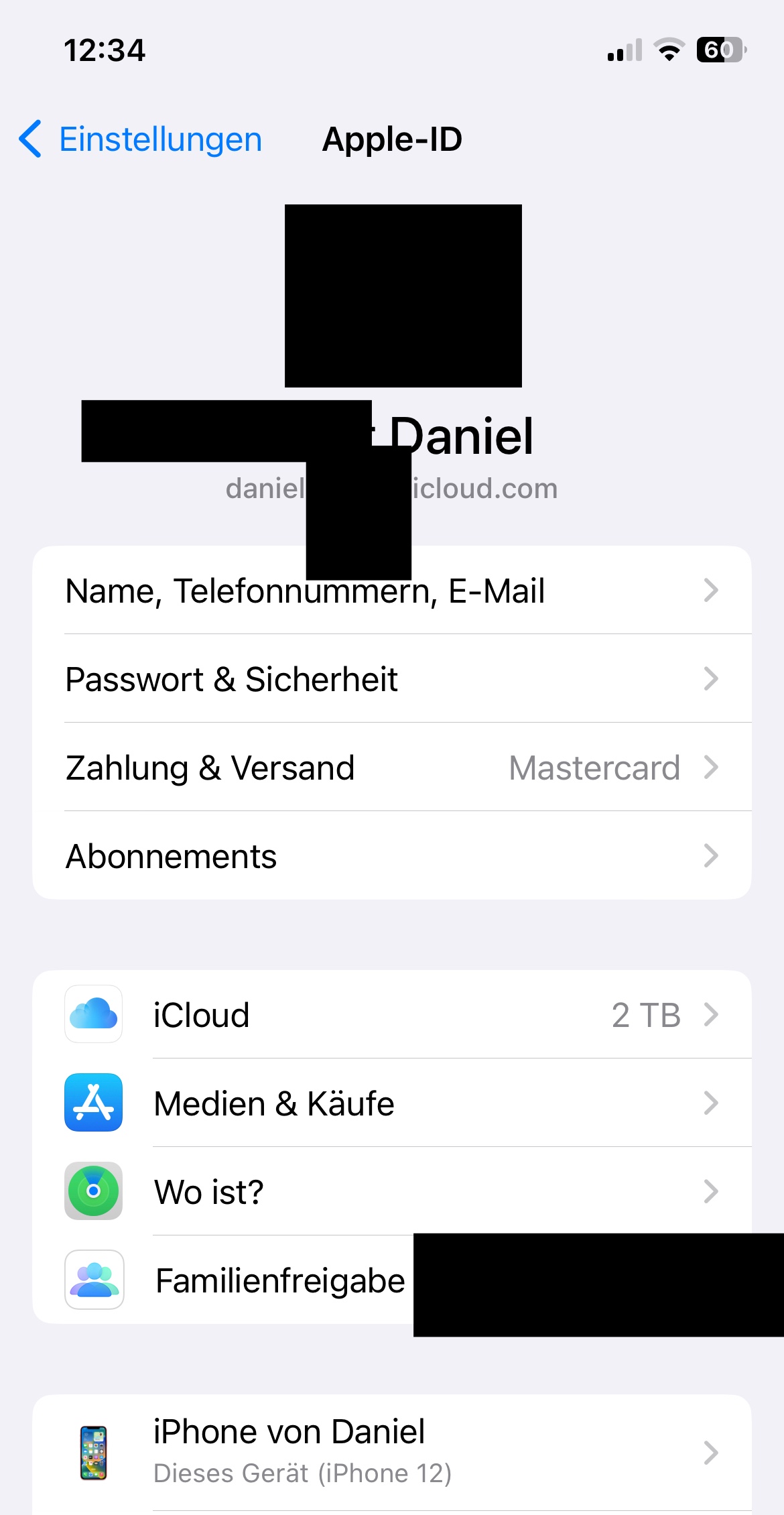The height and width of the screenshot is (1515, 784).
Task: Open Passwort & Sicherheit settings
Action: [391, 679]
